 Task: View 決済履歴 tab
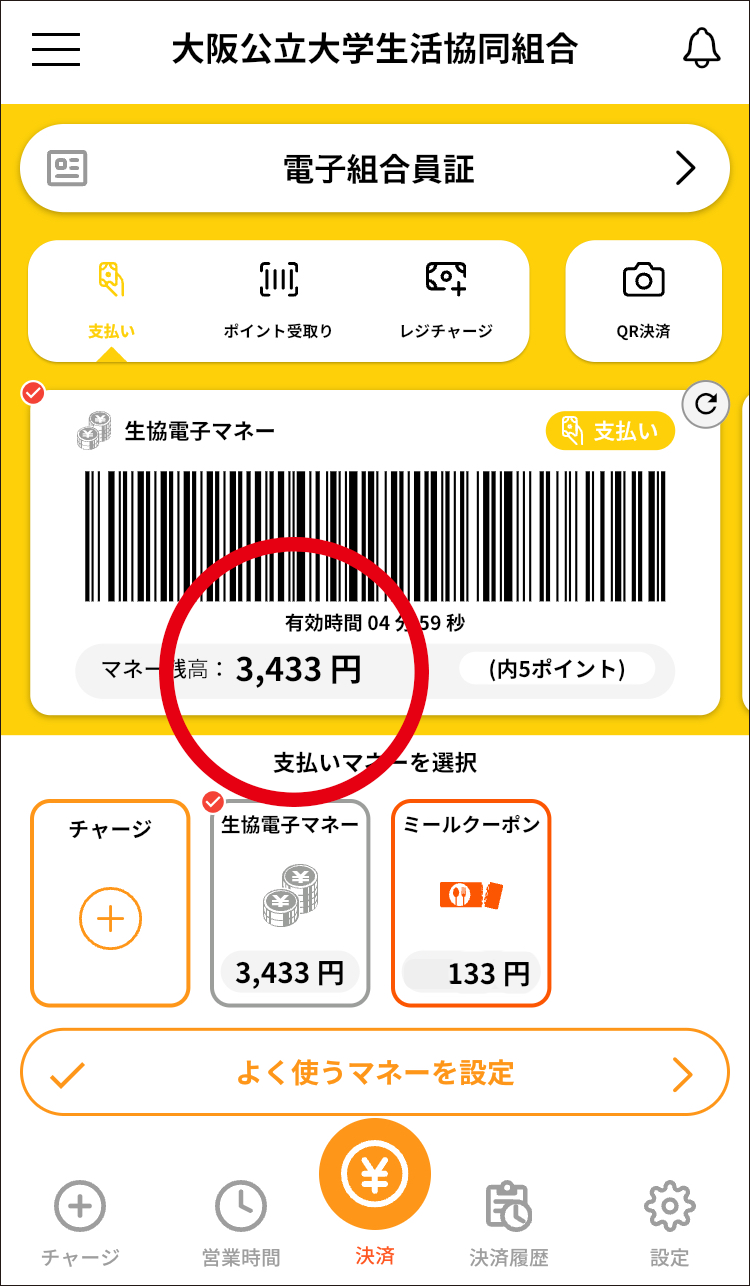[509, 1223]
